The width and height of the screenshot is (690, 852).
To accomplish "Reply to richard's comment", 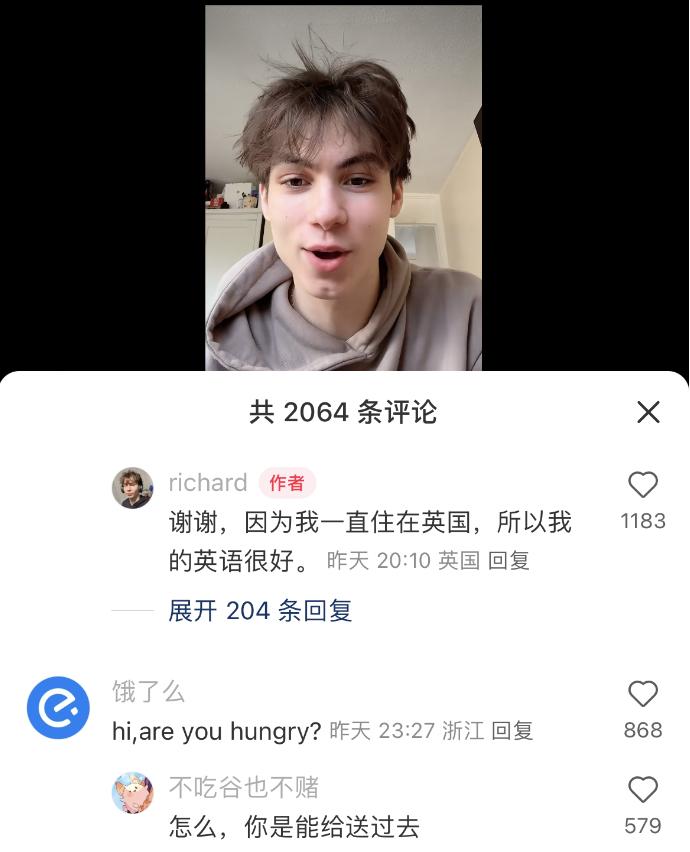I will point(508,561).
